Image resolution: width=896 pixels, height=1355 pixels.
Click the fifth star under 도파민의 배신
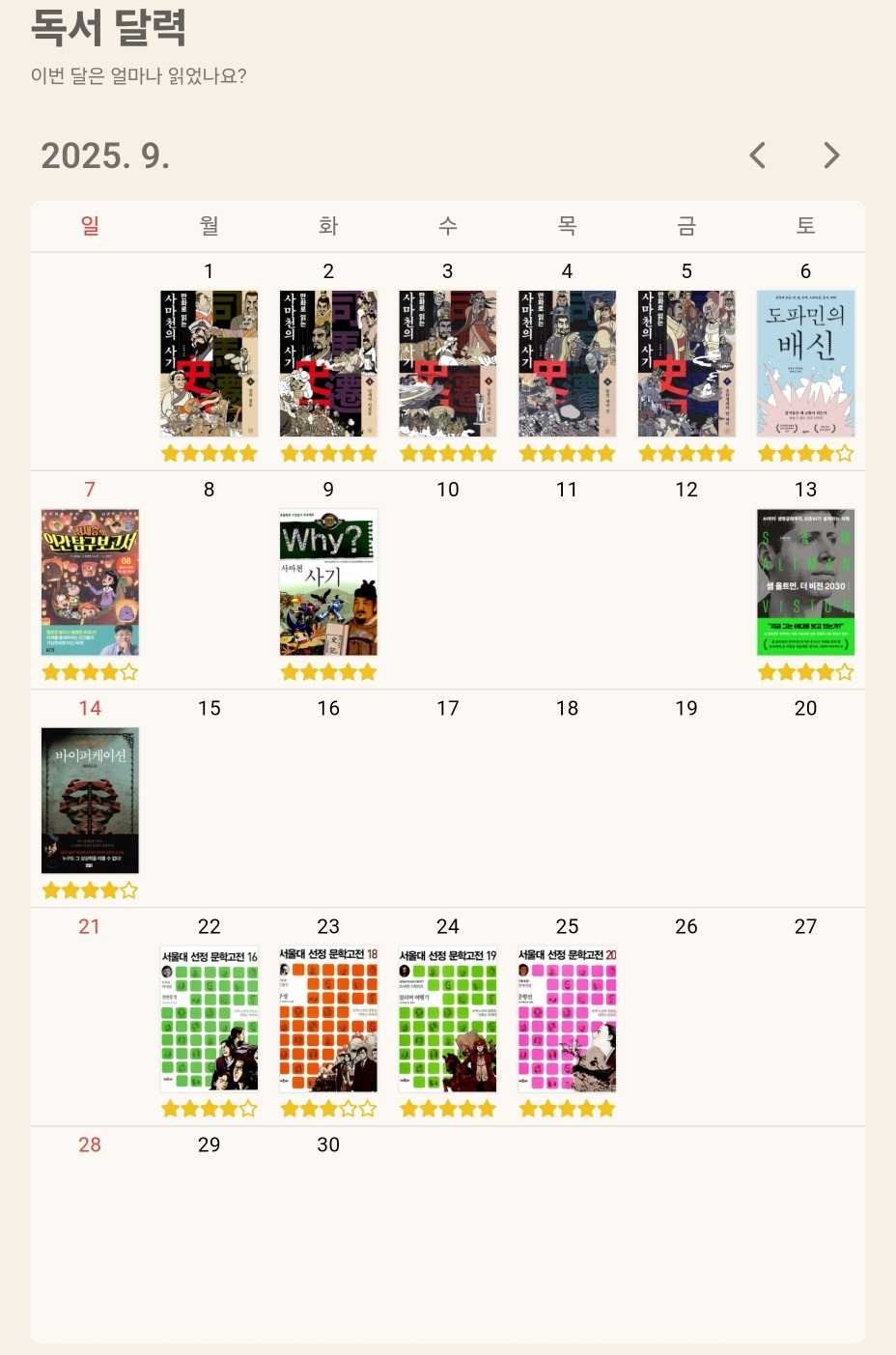coord(845,453)
